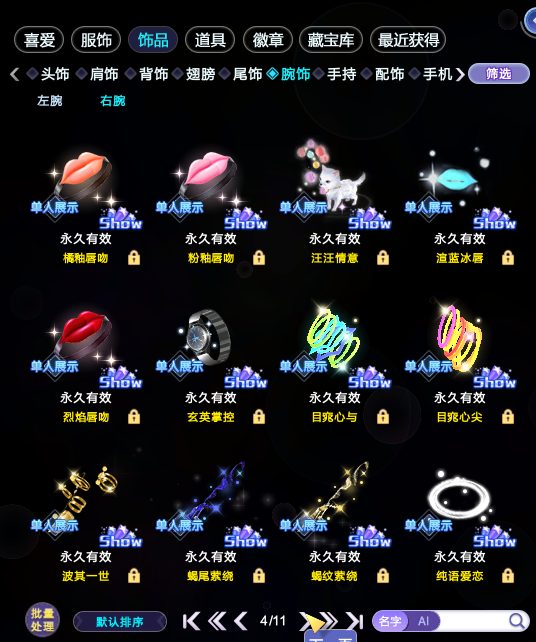Image resolution: width=536 pixels, height=642 pixels.
Task: Choose the 玄英掌控 watch item
Action: [210, 364]
